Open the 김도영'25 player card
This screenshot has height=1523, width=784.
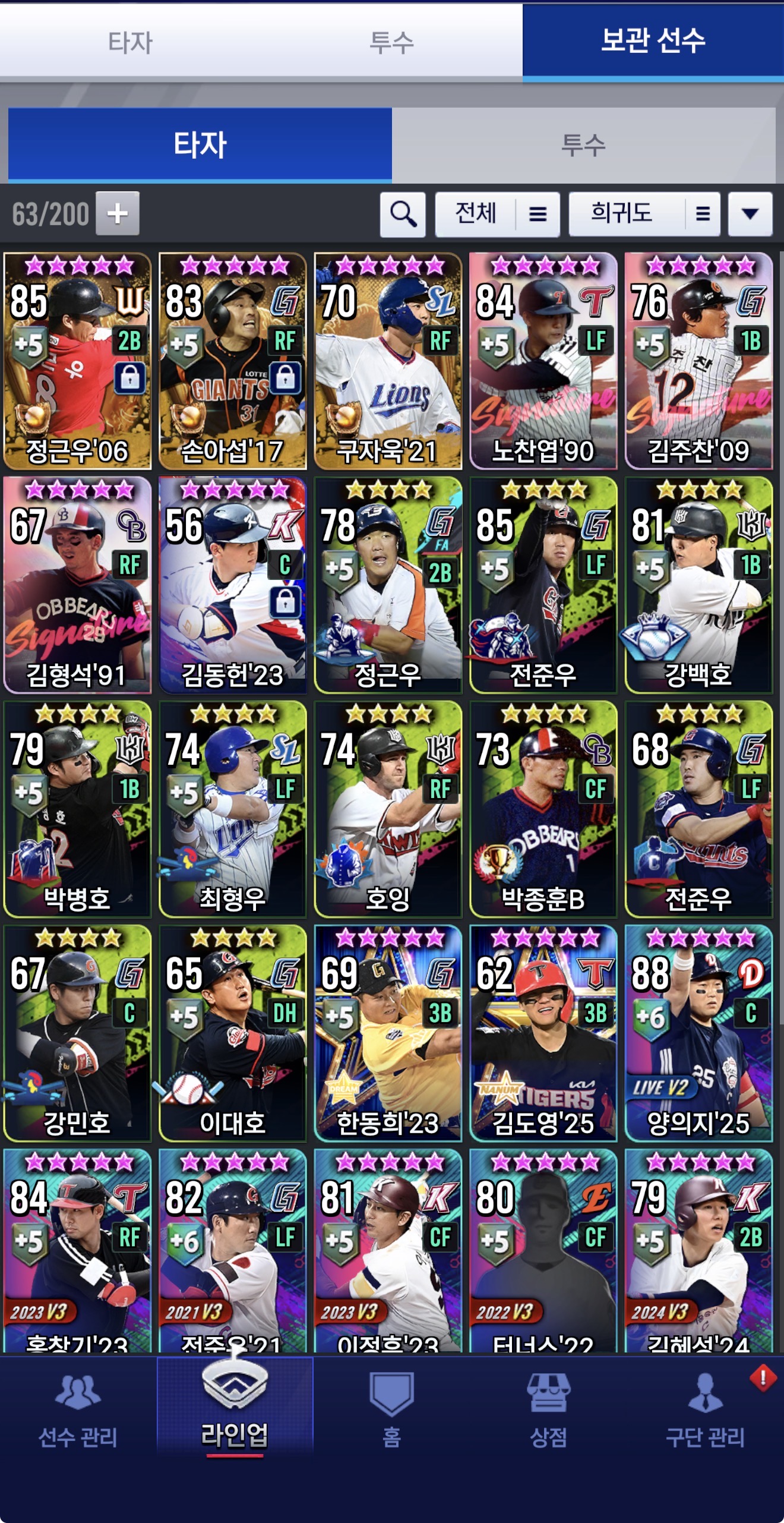[543, 1033]
